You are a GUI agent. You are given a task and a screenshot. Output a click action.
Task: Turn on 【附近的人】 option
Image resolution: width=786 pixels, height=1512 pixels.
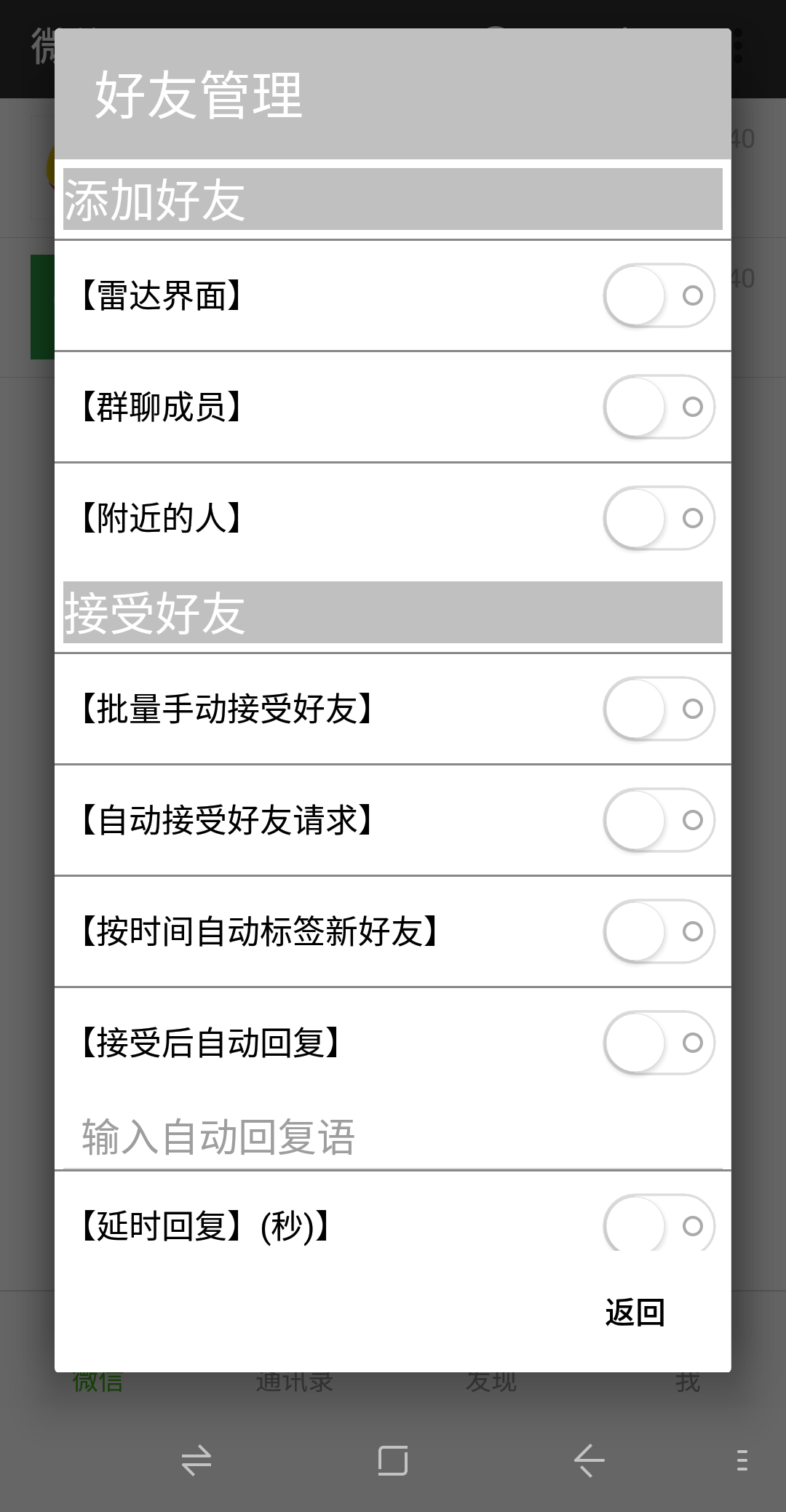(657, 518)
